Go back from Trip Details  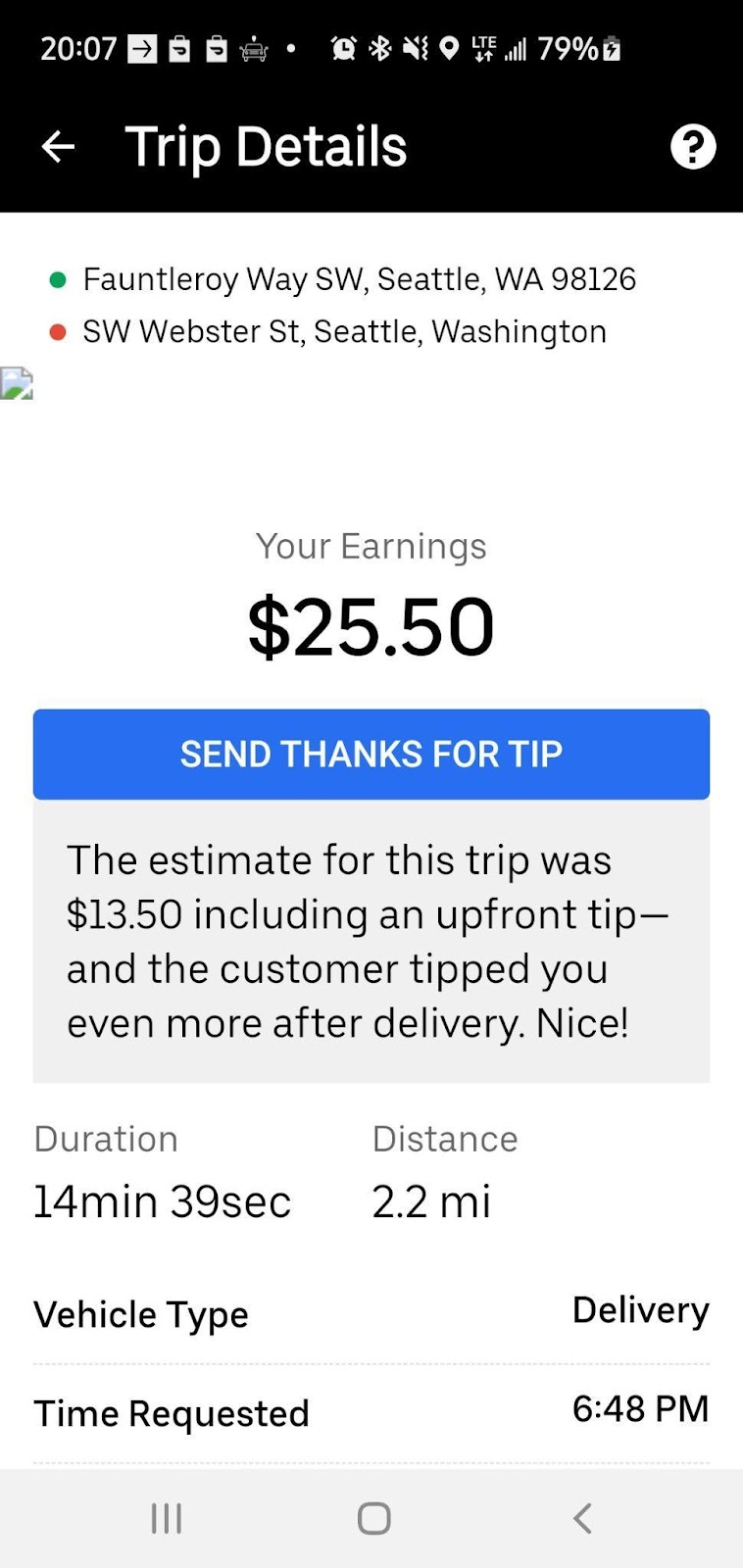coord(58,147)
